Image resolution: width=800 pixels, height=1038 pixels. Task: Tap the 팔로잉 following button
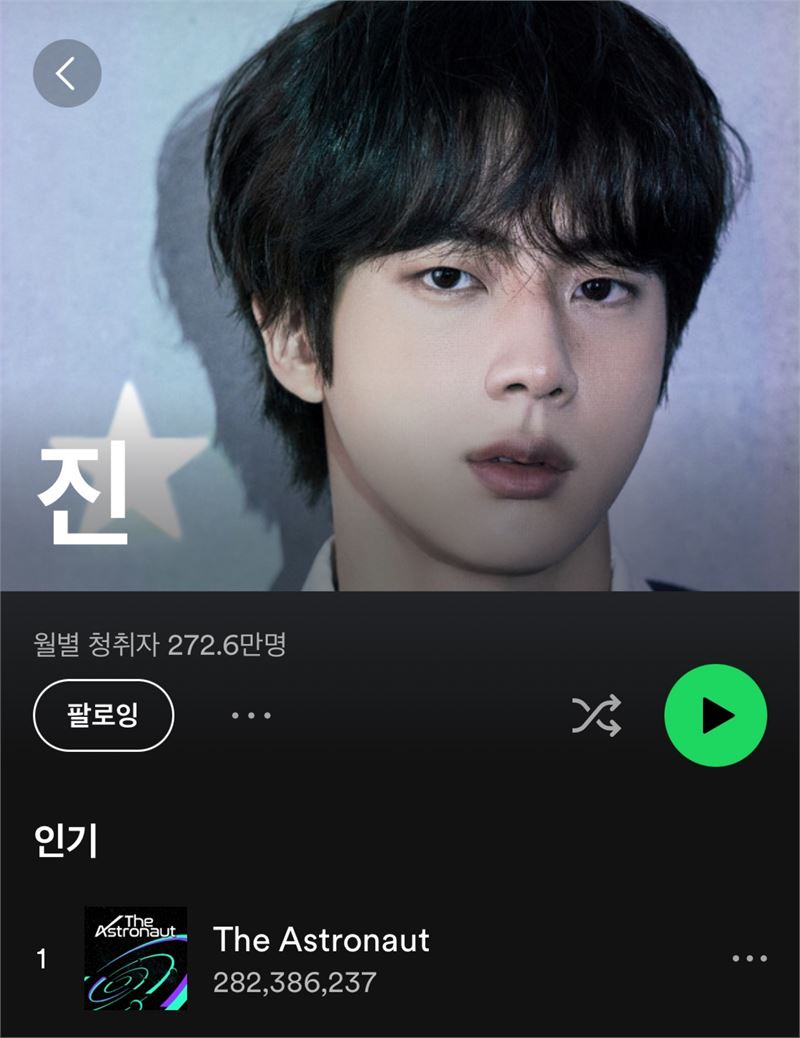point(104,715)
